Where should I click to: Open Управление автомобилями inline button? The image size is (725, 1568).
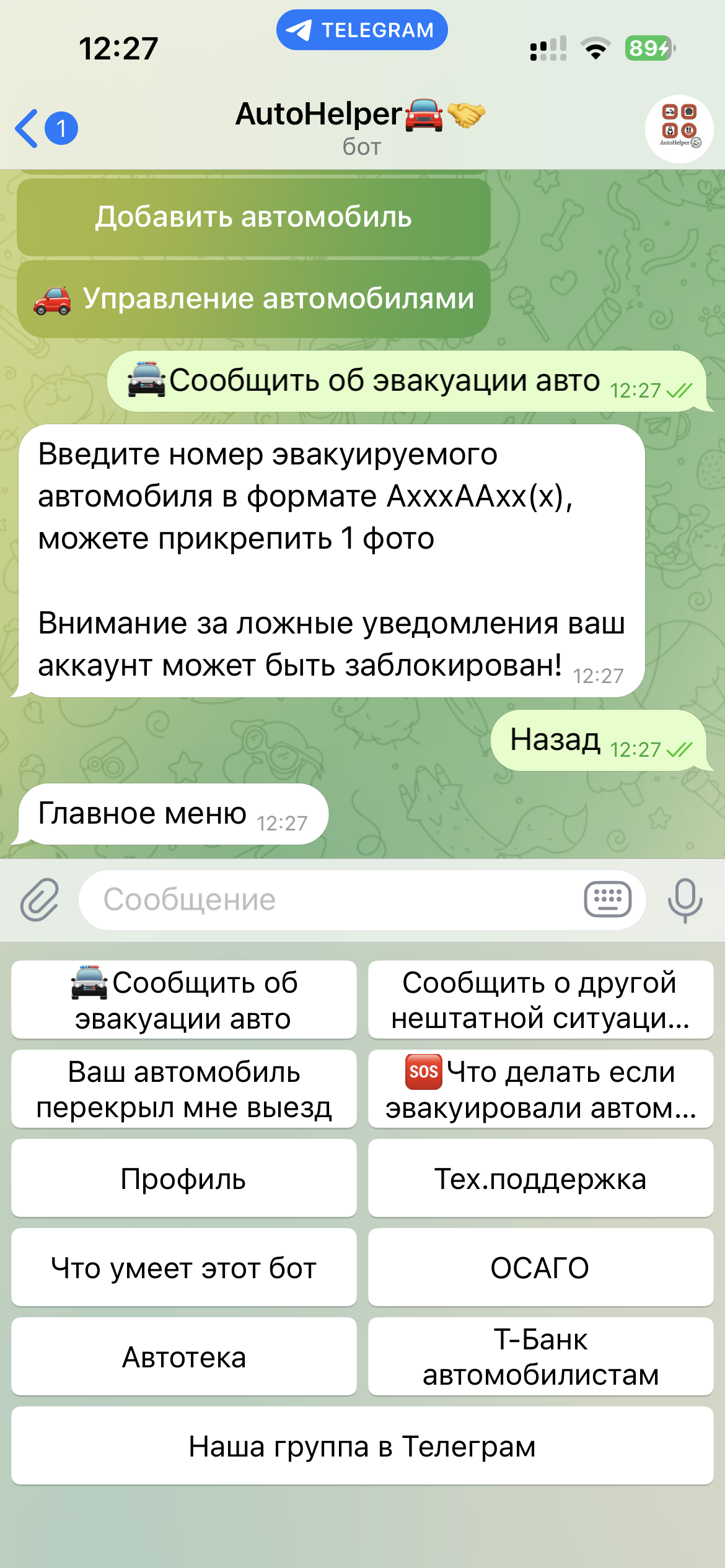click(253, 299)
